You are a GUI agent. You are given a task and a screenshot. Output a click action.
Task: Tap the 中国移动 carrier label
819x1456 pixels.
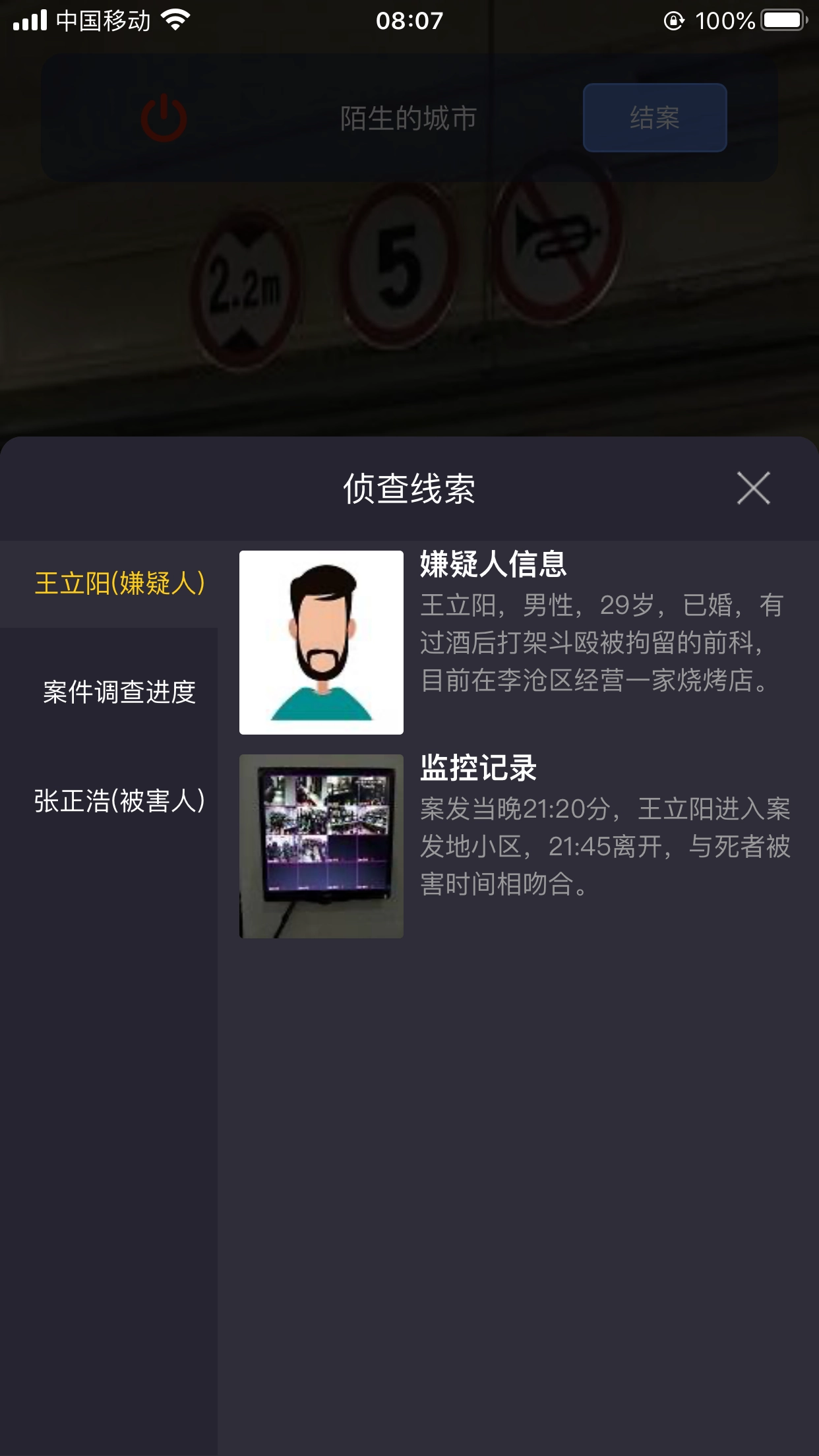pyautogui.click(x=106, y=20)
